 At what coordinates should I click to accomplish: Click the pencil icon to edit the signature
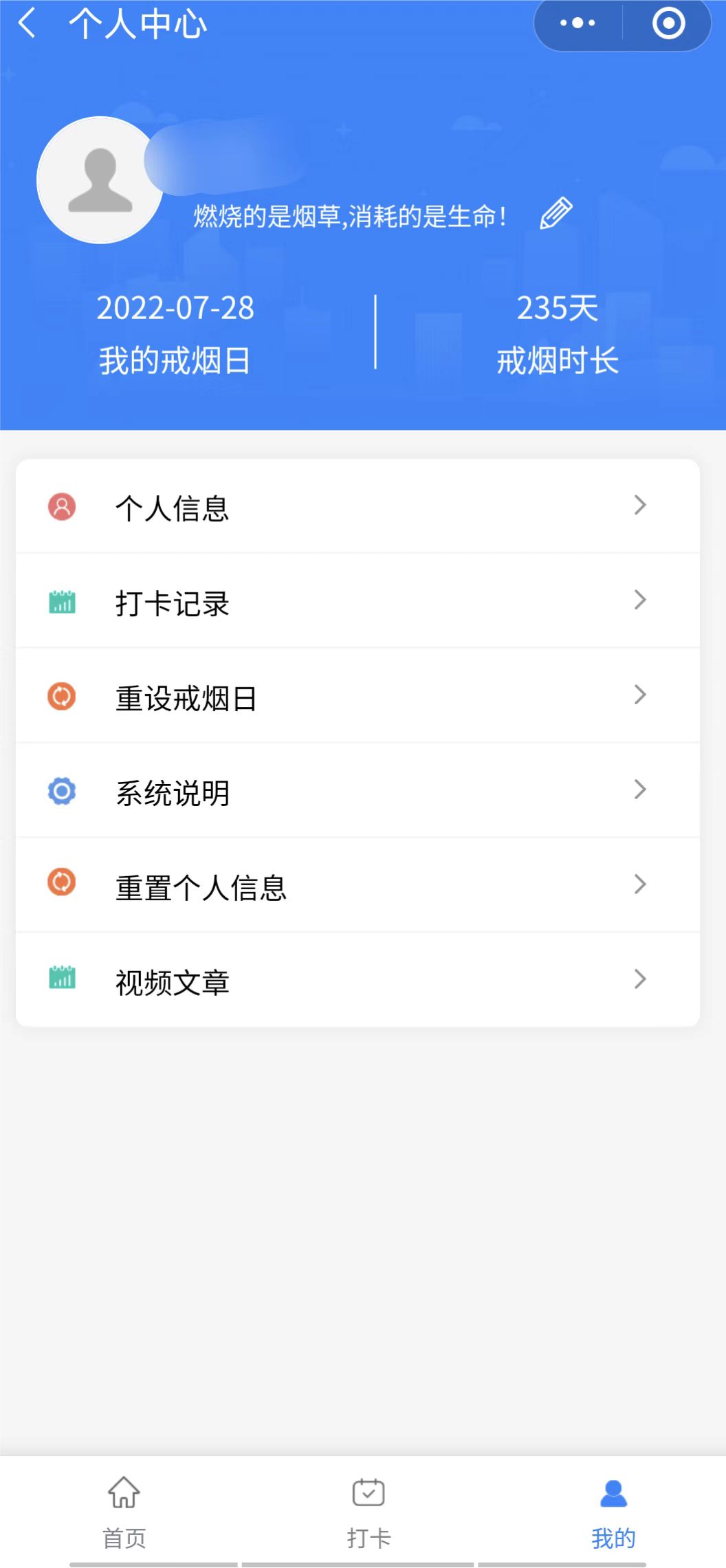click(557, 213)
